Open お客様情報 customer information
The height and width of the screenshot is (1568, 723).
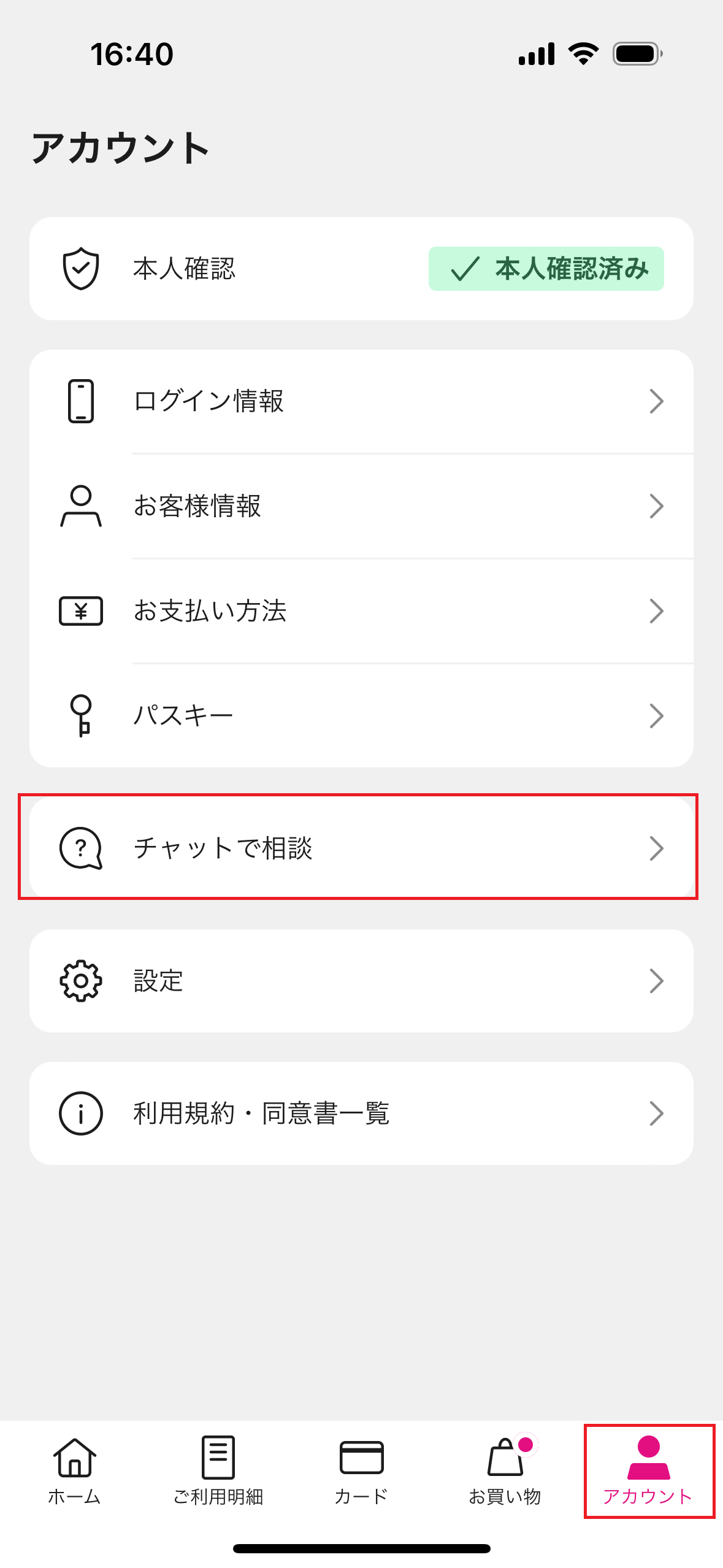(x=361, y=506)
